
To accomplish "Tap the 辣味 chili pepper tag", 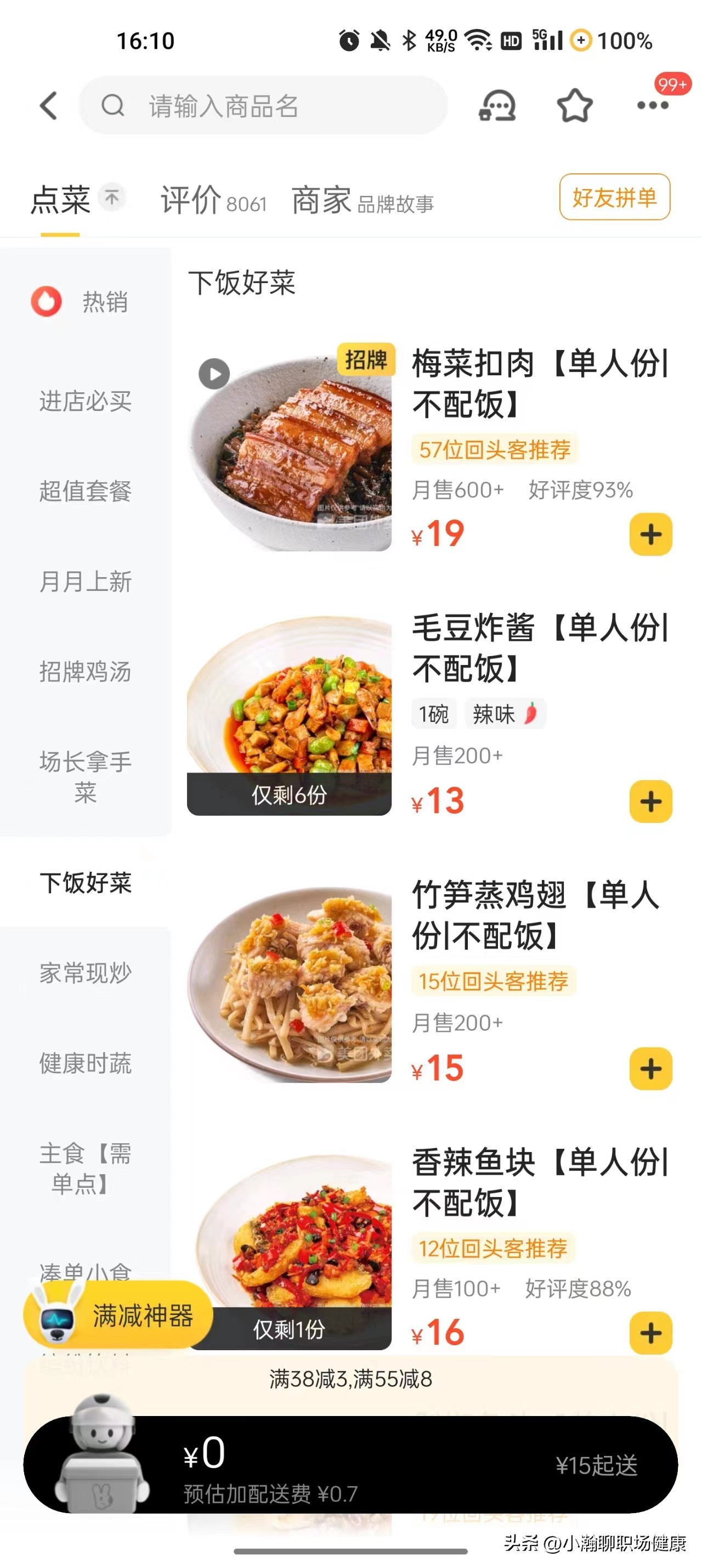I will coord(505,713).
